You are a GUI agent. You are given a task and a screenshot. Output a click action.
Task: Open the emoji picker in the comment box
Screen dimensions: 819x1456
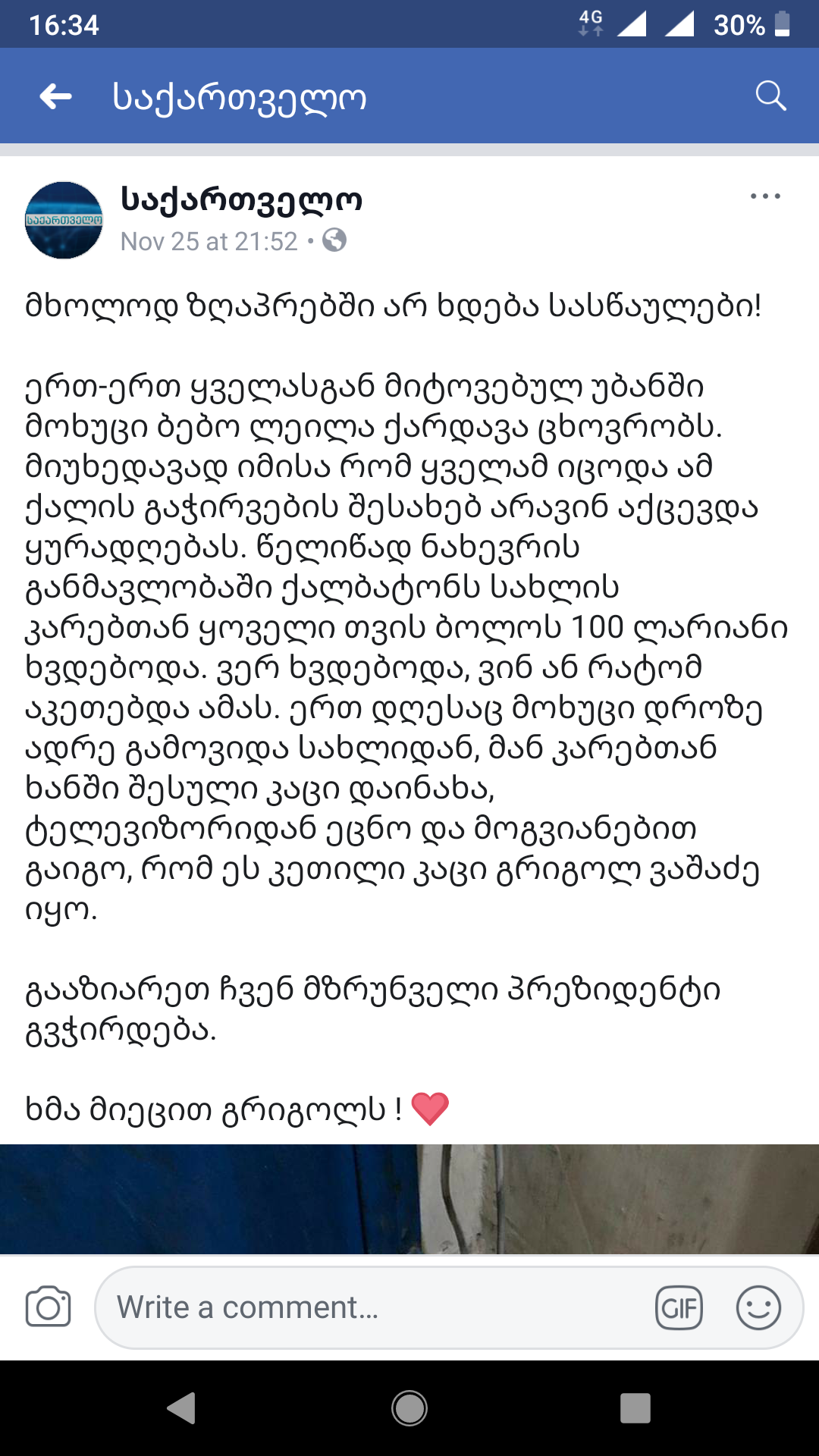tap(758, 1308)
